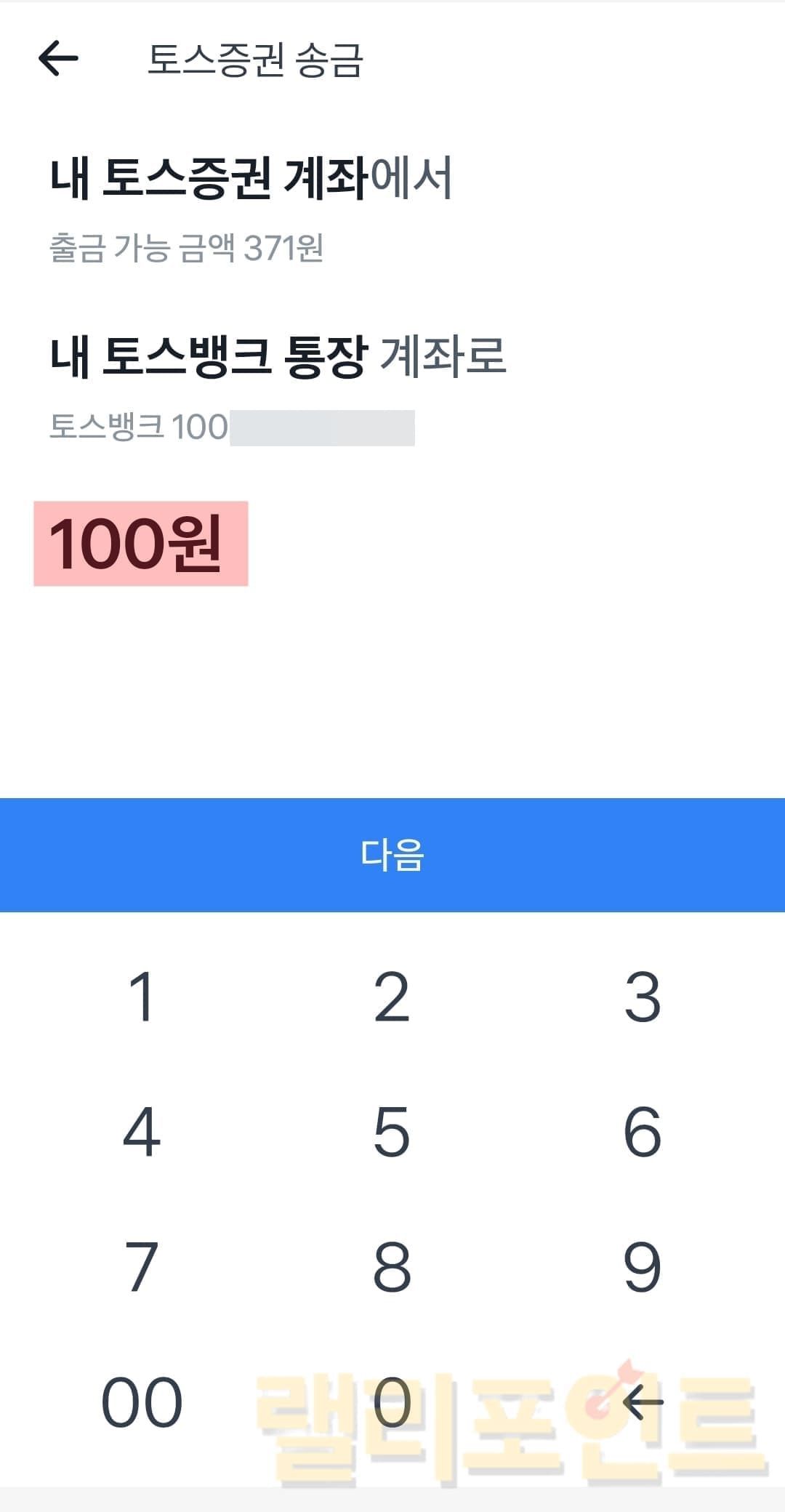Tap the 다음 button to continue

[392, 854]
